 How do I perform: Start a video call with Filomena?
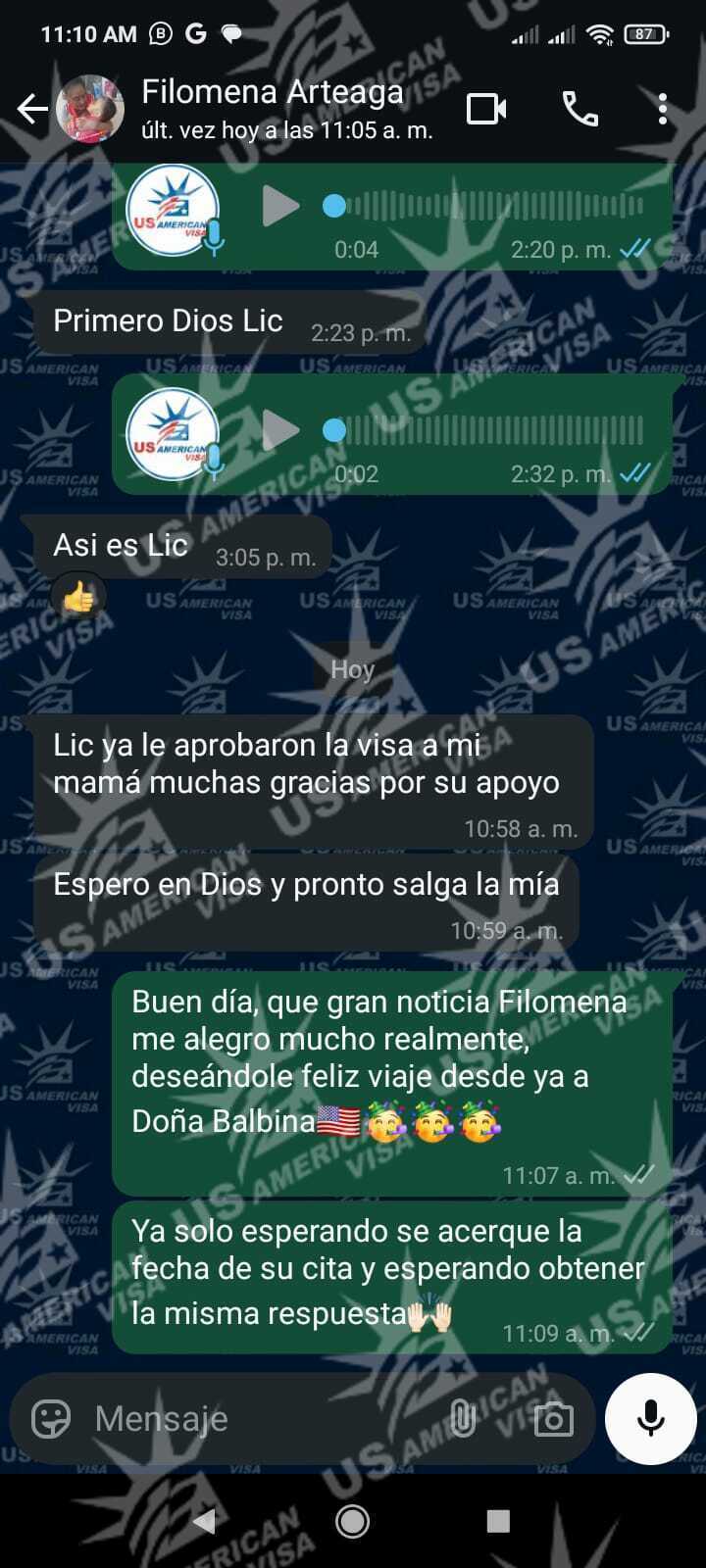pos(486,109)
